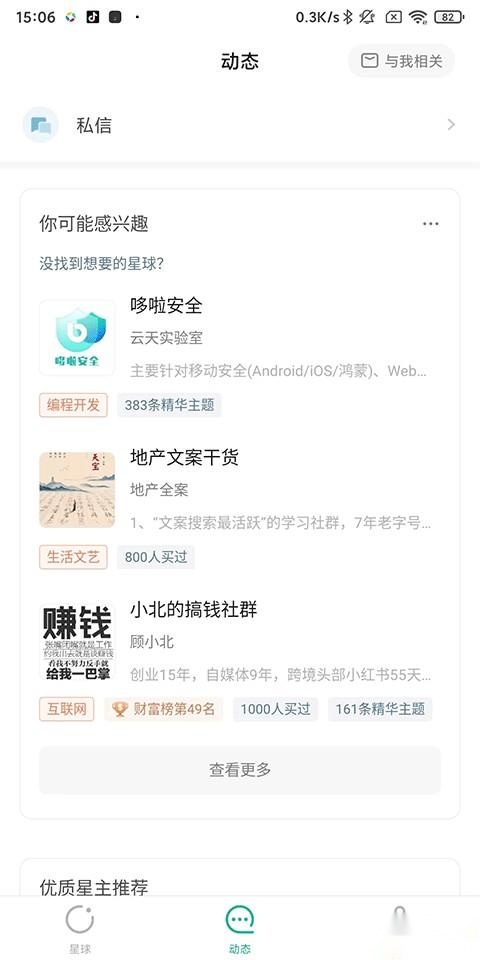Select the 动态 tab

click(x=240, y=929)
